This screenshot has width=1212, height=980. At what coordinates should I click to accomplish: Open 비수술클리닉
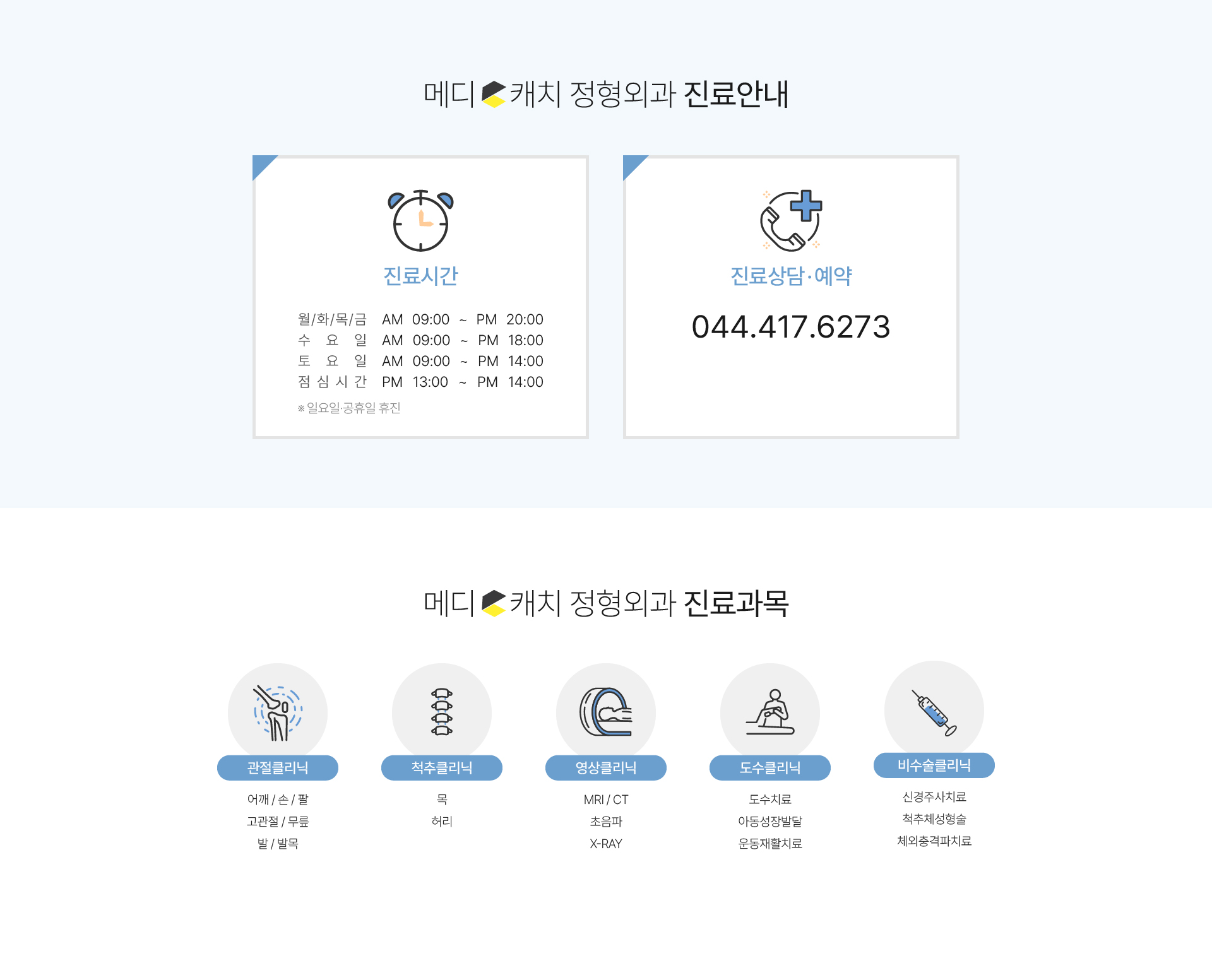[x=934, y=765]
